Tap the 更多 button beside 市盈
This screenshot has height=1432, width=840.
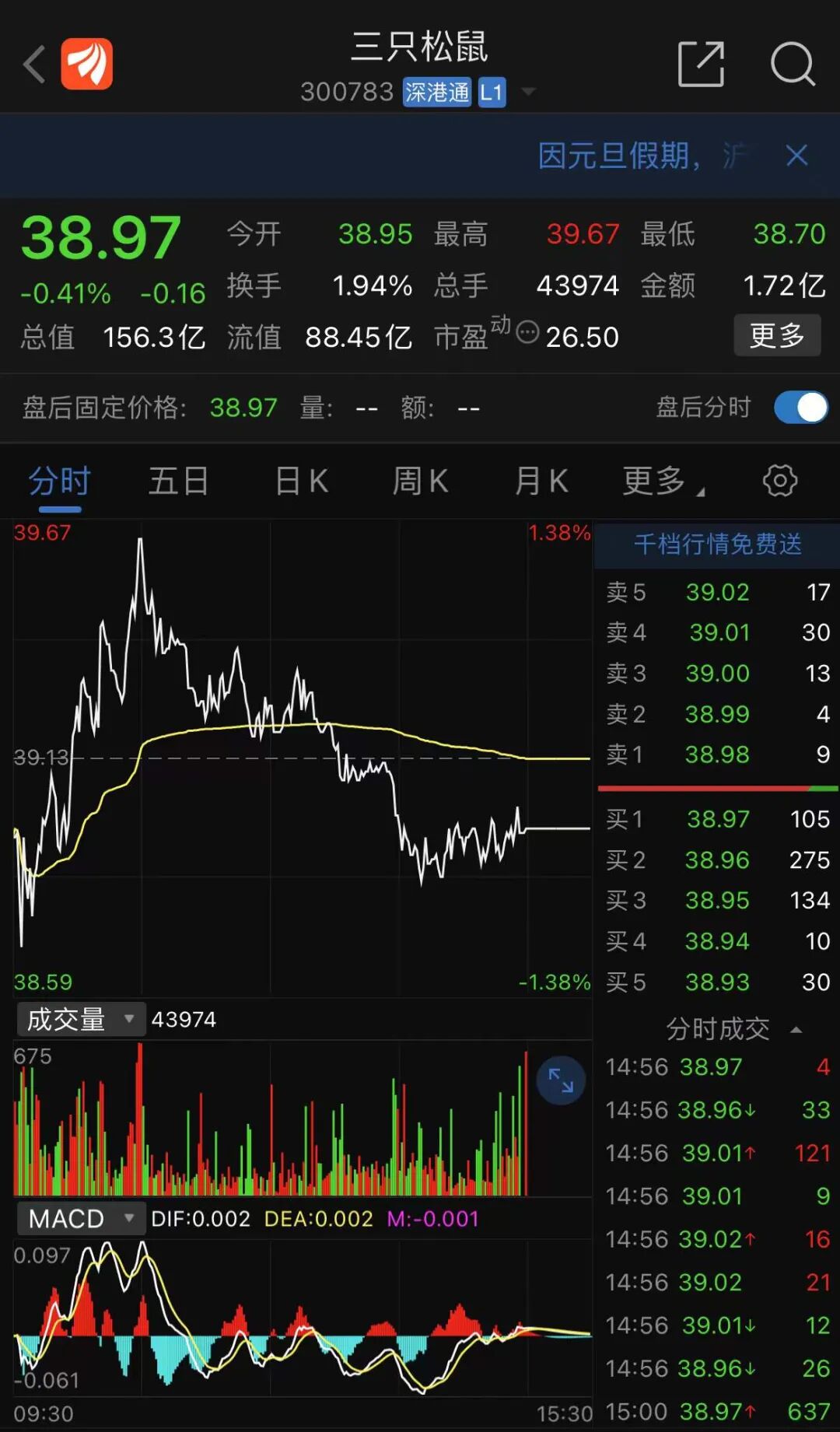[x=777, y=335]
